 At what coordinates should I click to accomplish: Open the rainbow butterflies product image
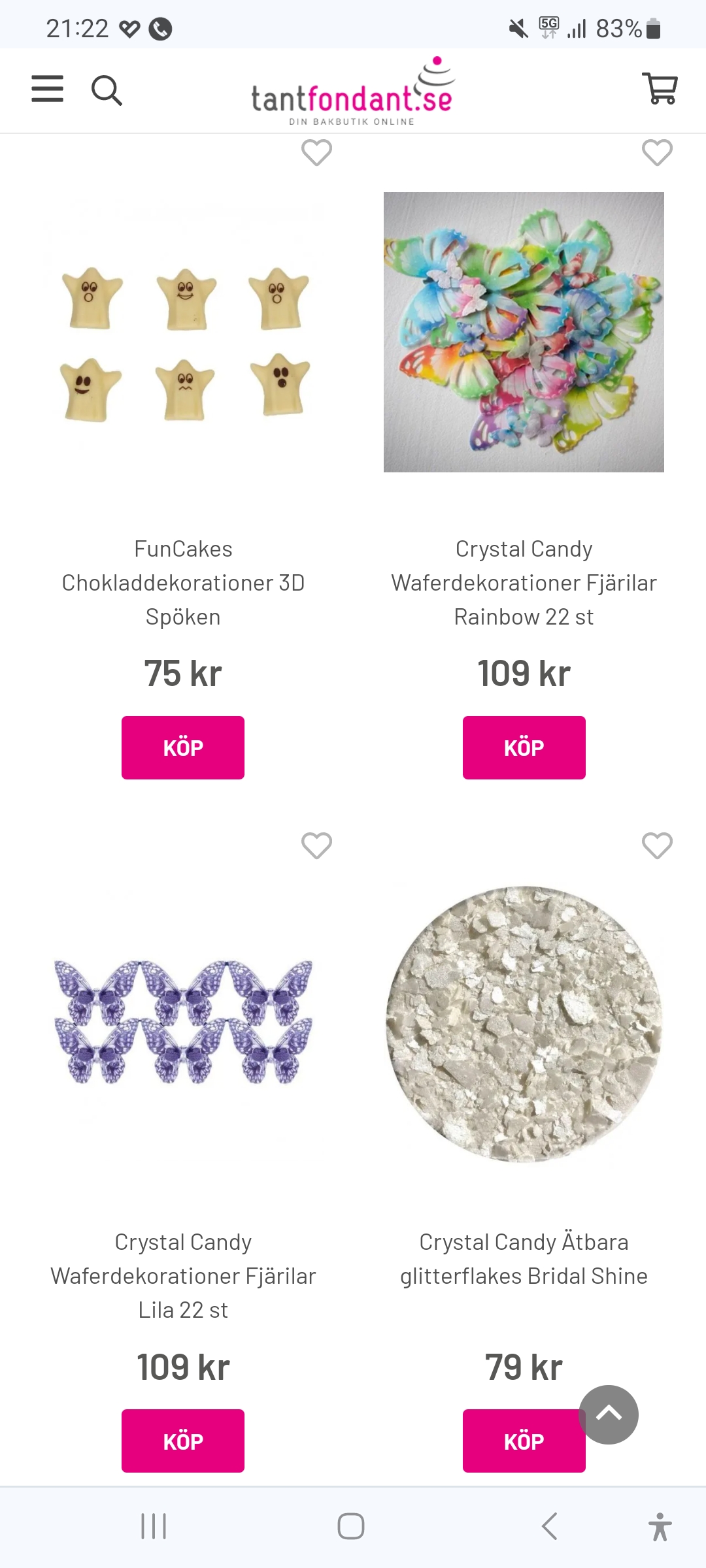(524, 332)
